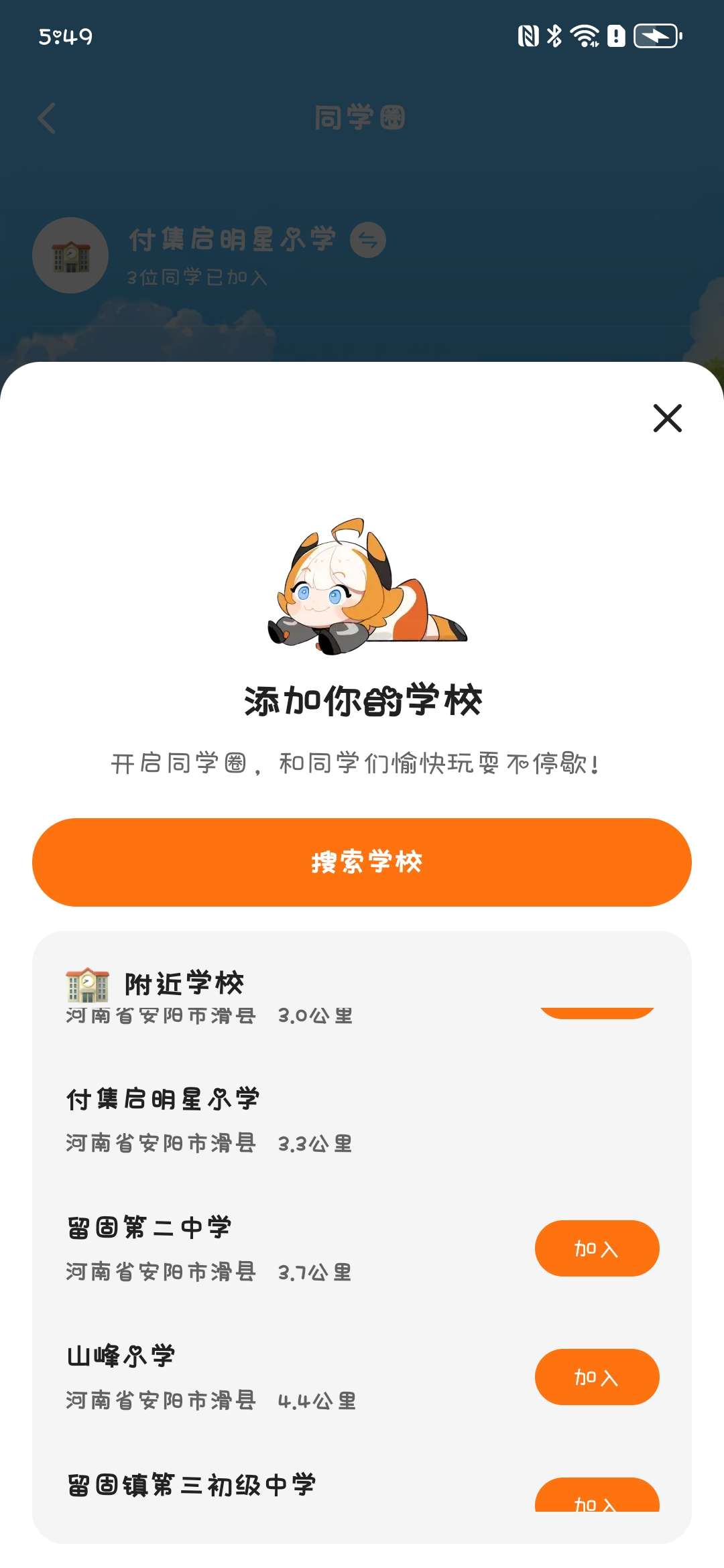
Task: Join 留固第二中学
Action: (x=597, y=1248)
